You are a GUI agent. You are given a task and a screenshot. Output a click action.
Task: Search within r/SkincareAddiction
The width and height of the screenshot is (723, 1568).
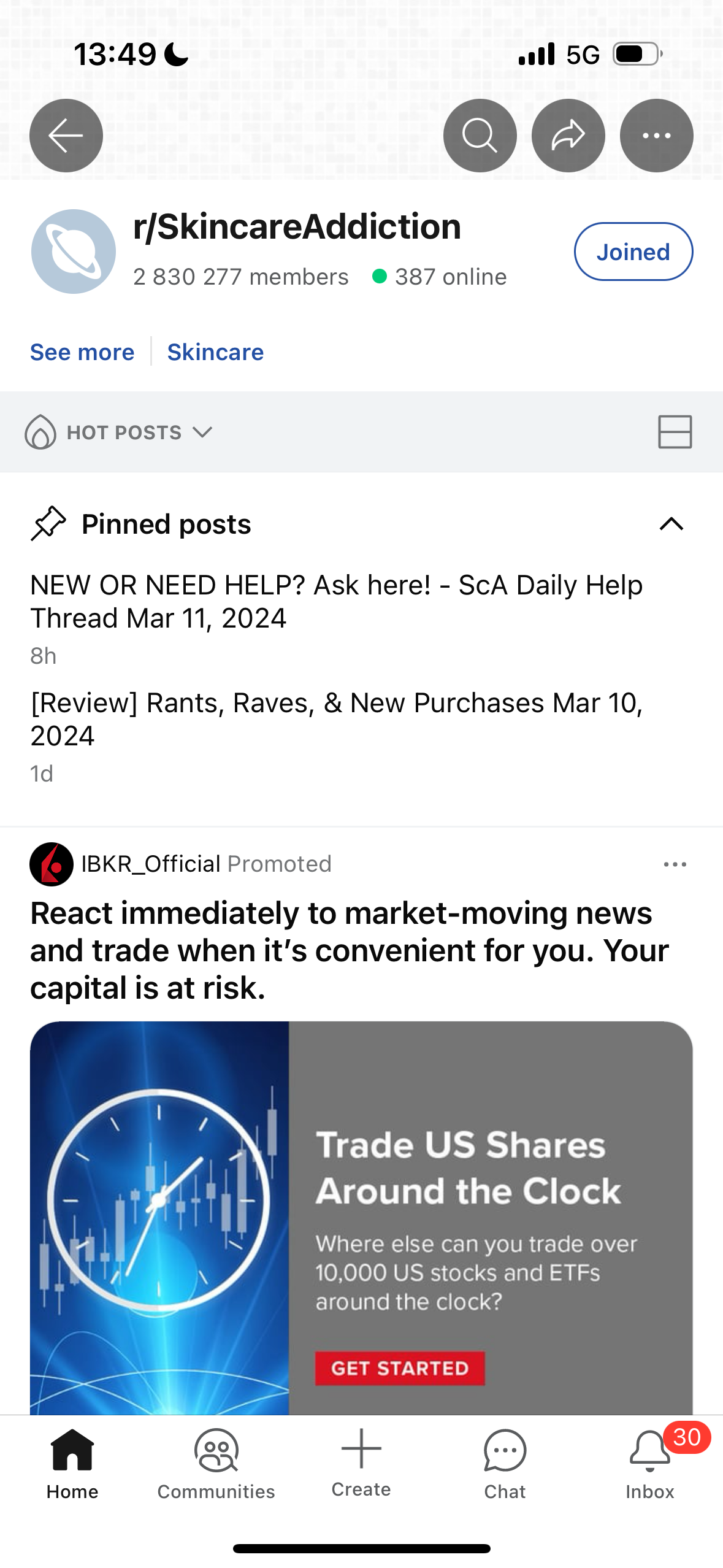coord(480,135)
